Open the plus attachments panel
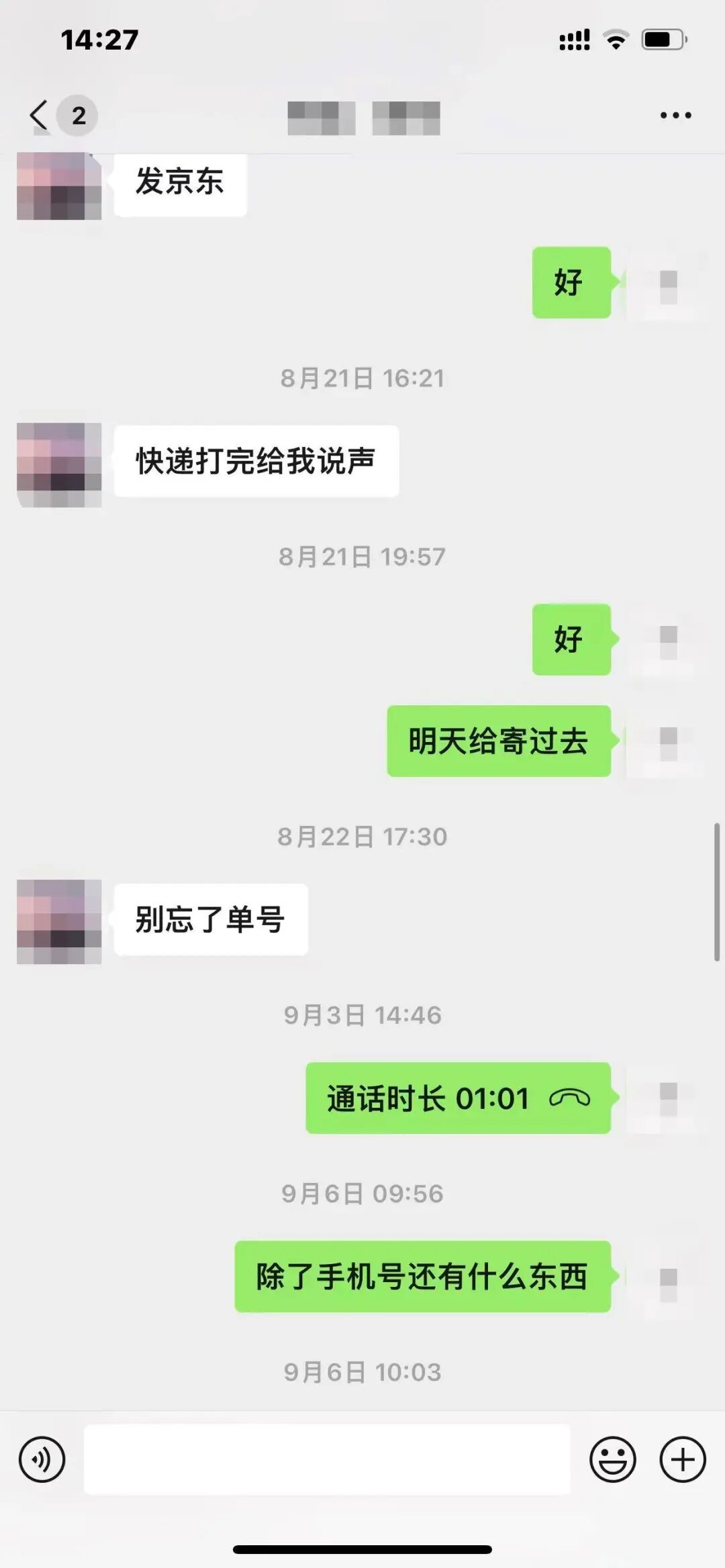Viewport: 725px width, 1568px height. coord(683,1459)
